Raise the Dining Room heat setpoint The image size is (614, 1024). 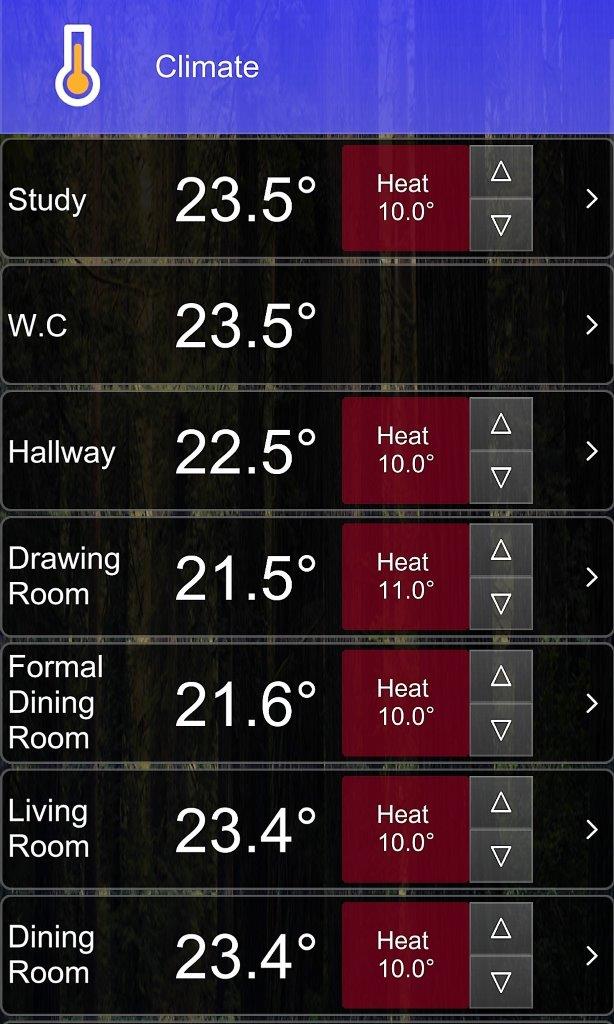click(501, 928)
